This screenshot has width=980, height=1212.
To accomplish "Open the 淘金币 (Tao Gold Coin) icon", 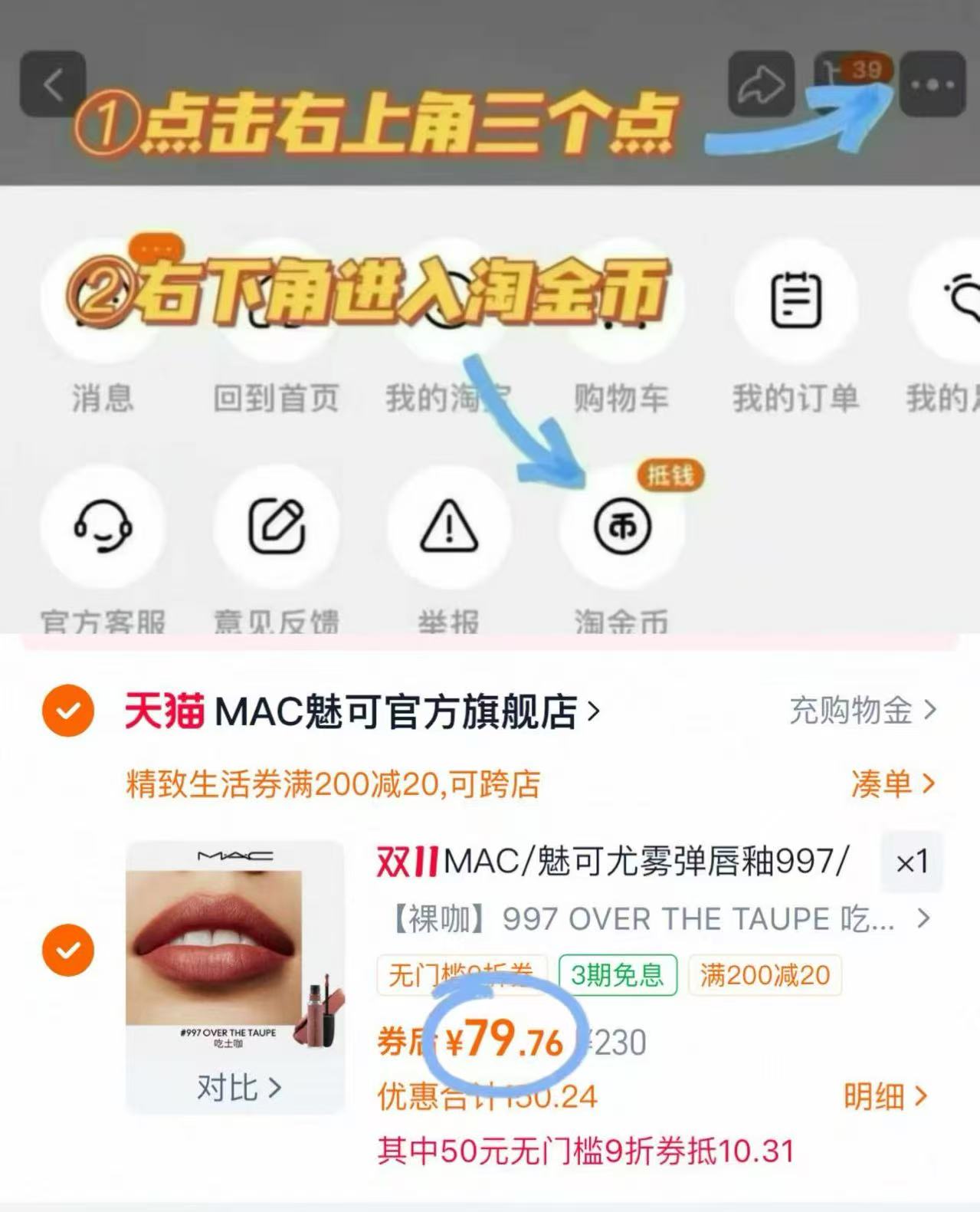I will (x=621, y=526).
